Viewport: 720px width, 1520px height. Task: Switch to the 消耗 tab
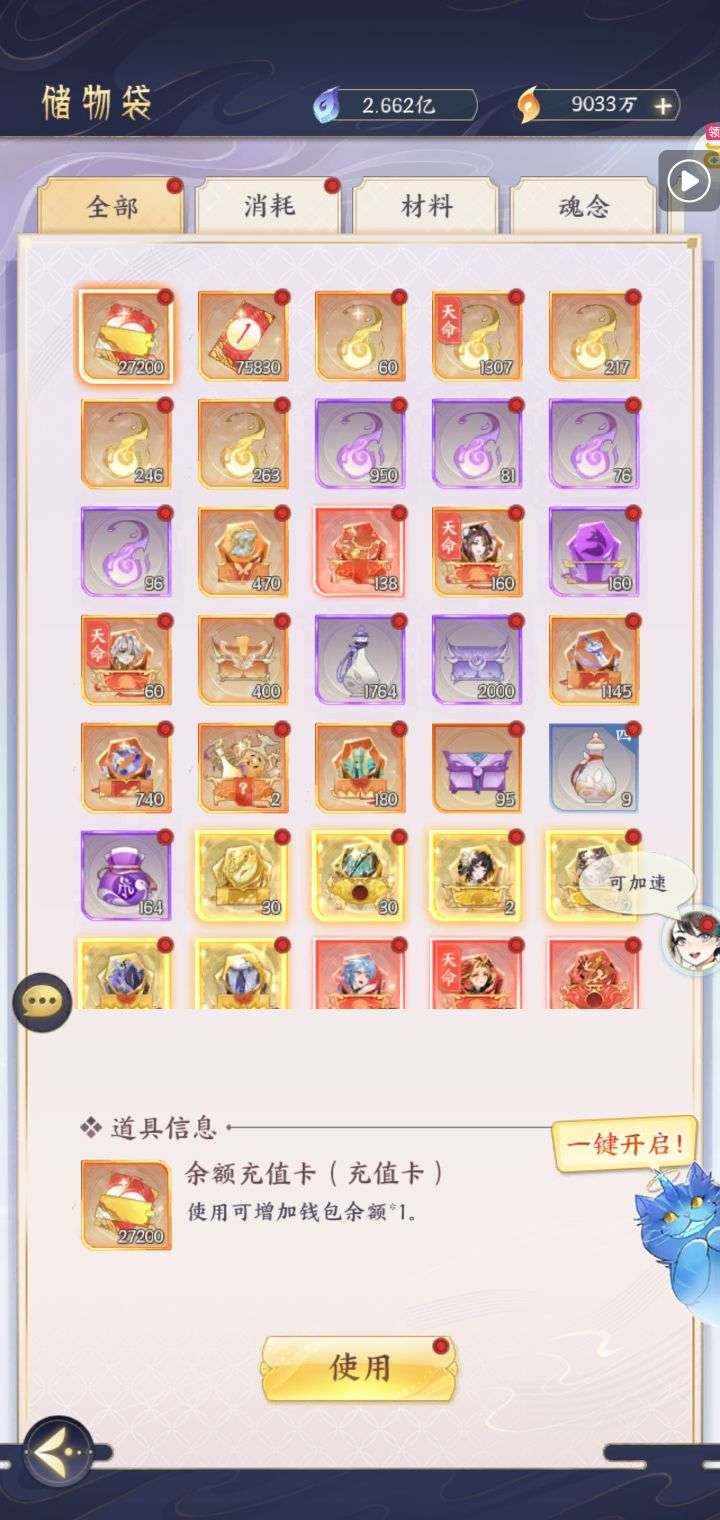(268, 206)
